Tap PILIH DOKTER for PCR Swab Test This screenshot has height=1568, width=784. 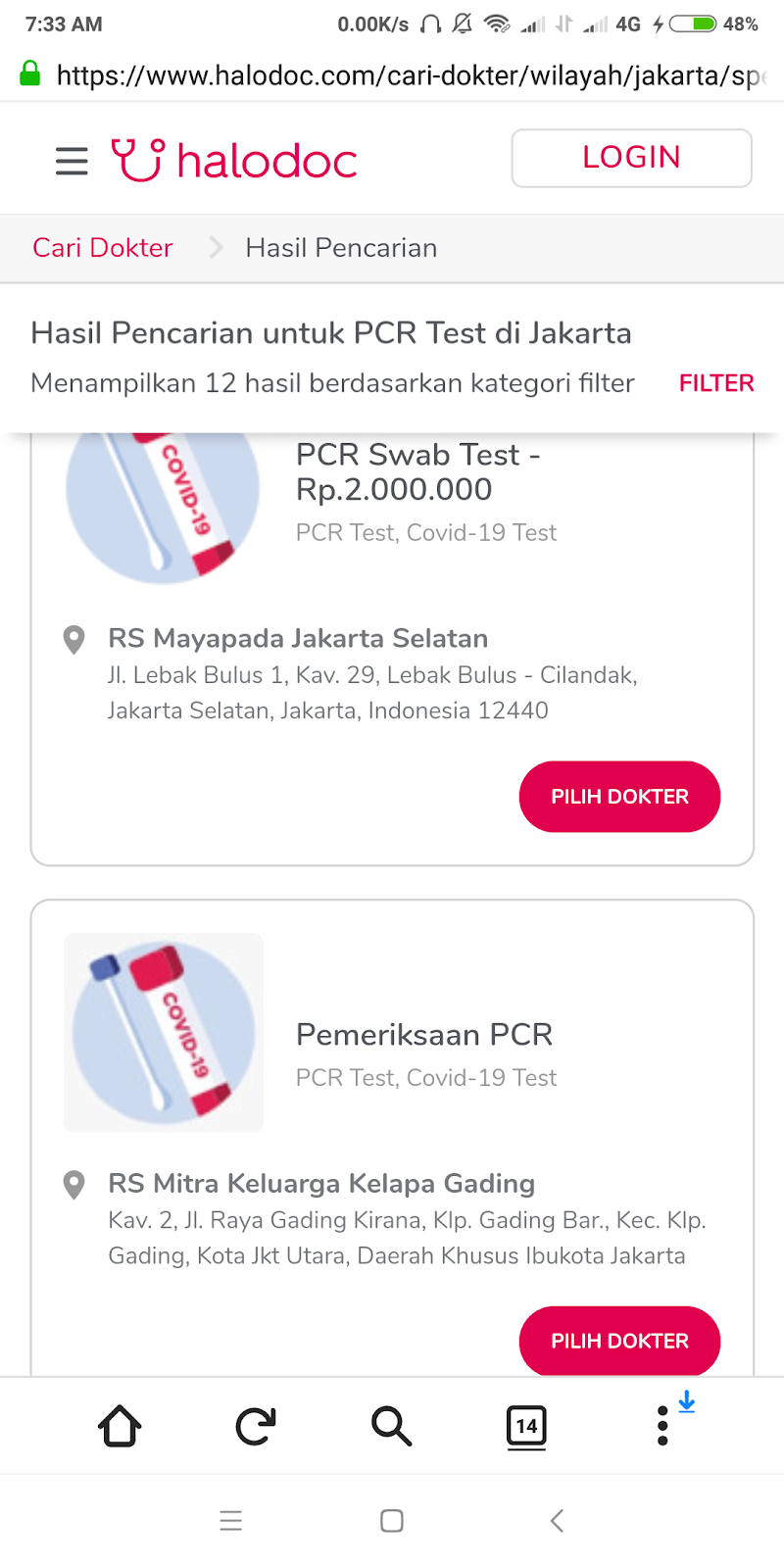point(619,797)
